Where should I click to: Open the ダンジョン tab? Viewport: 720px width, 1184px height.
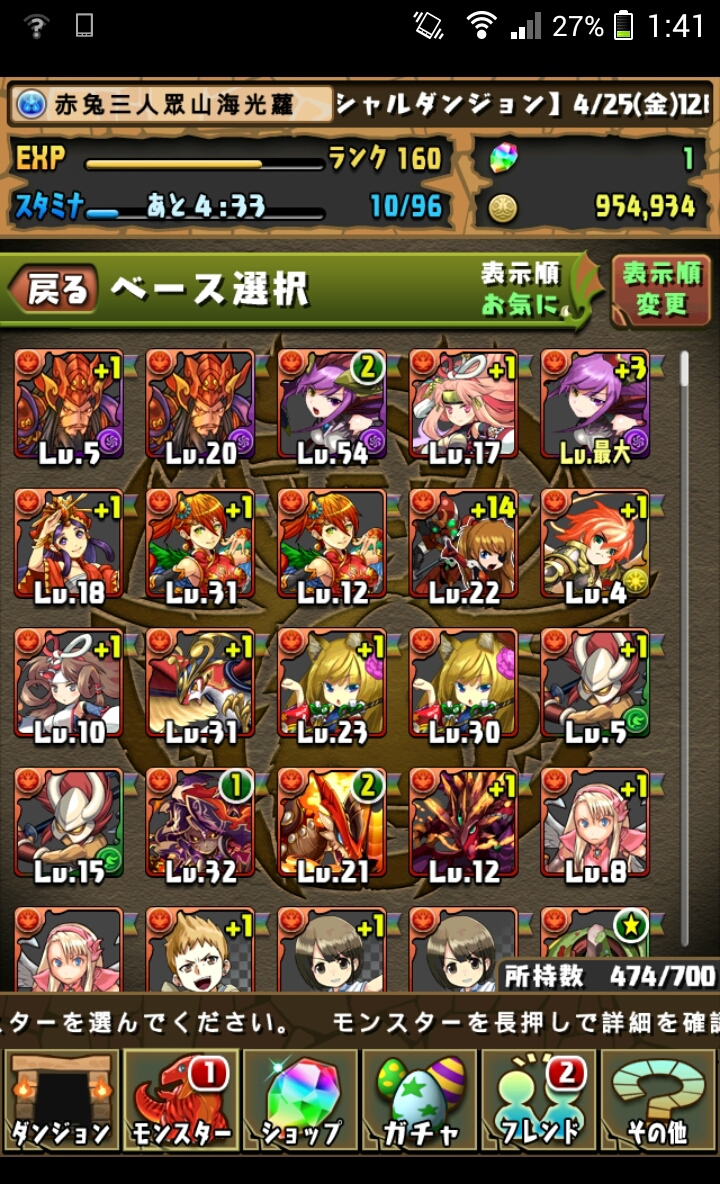click(62, 1099)
